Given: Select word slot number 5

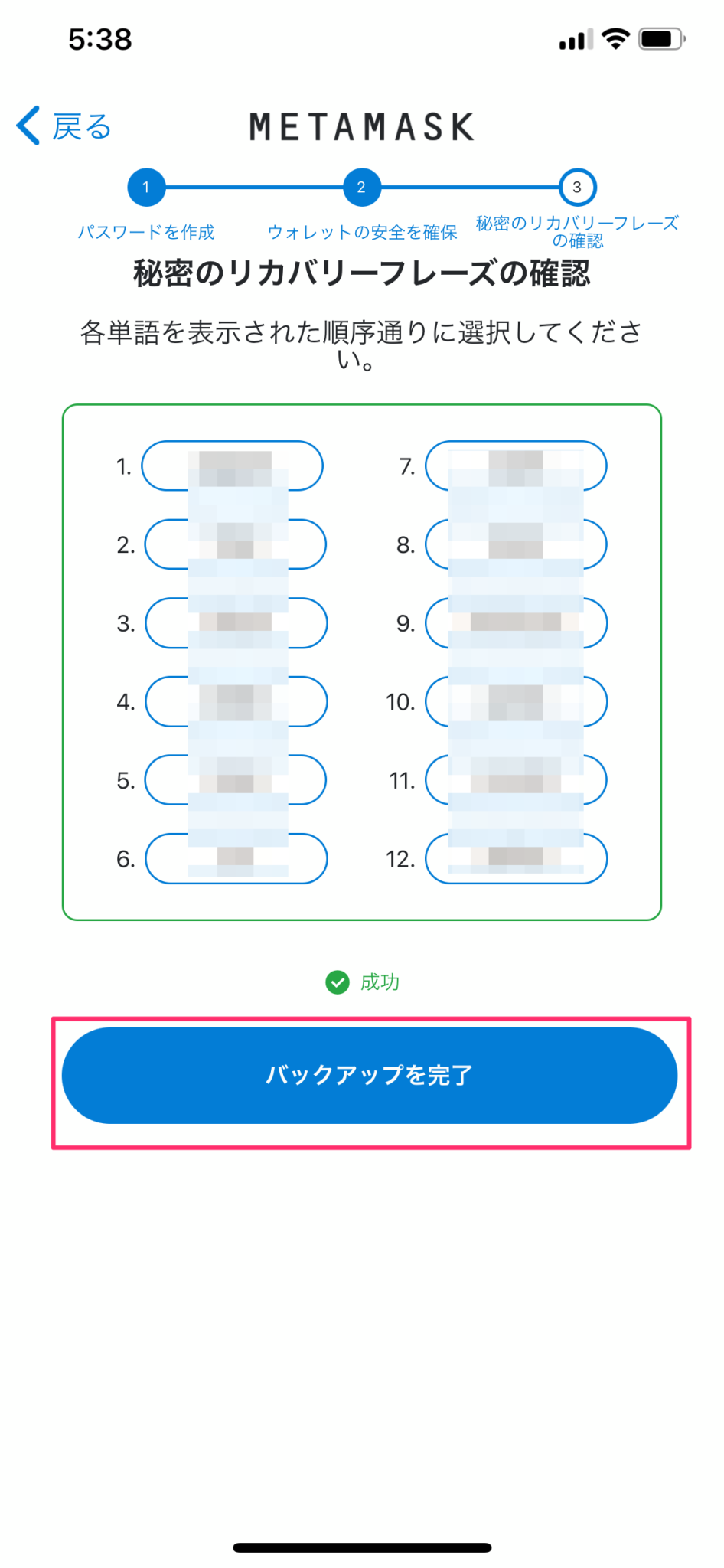Looking at the screenshot, I should point(236,780).
